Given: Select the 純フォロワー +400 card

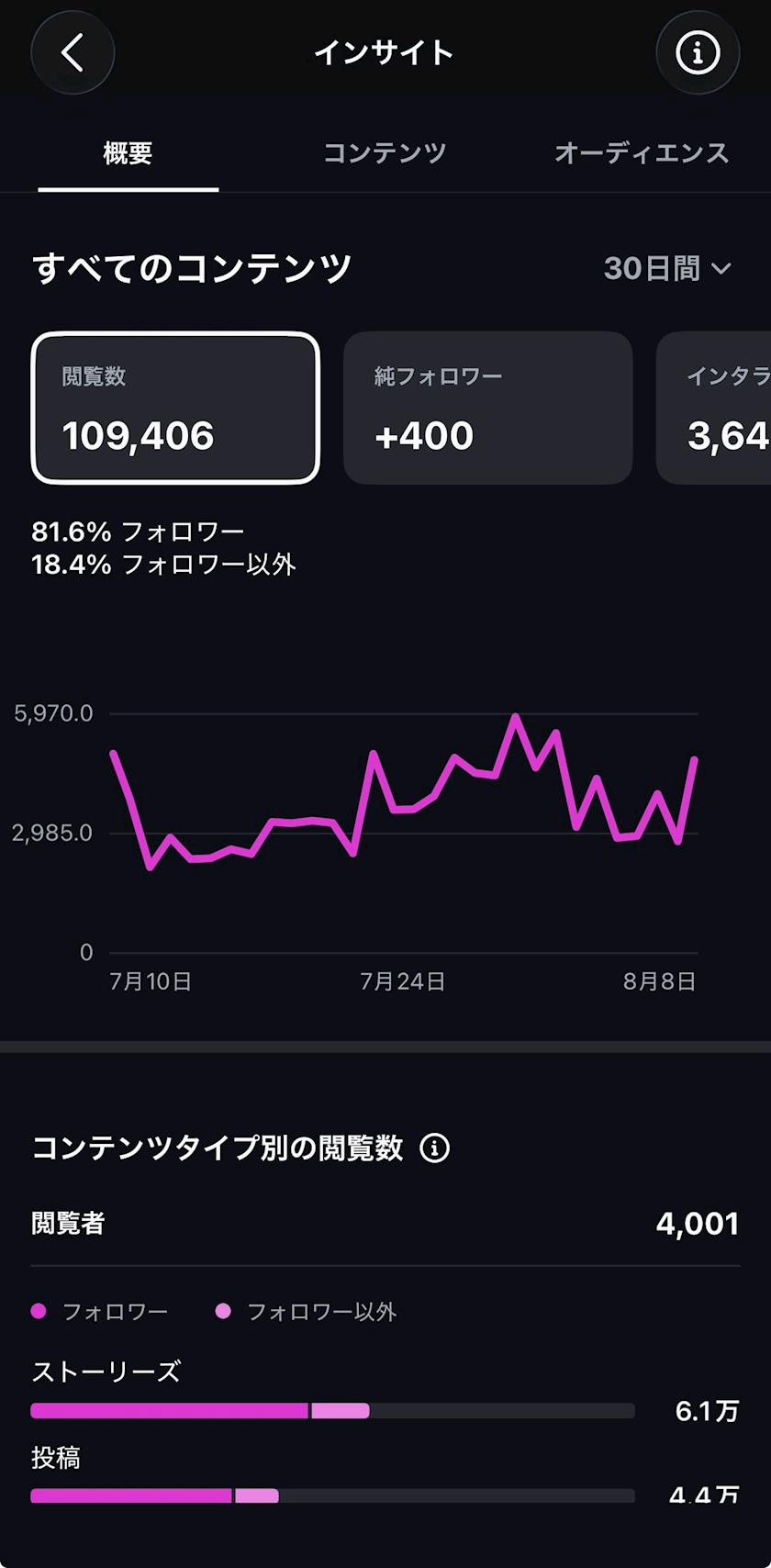Looking at the screenshot, I should point(488,408).
